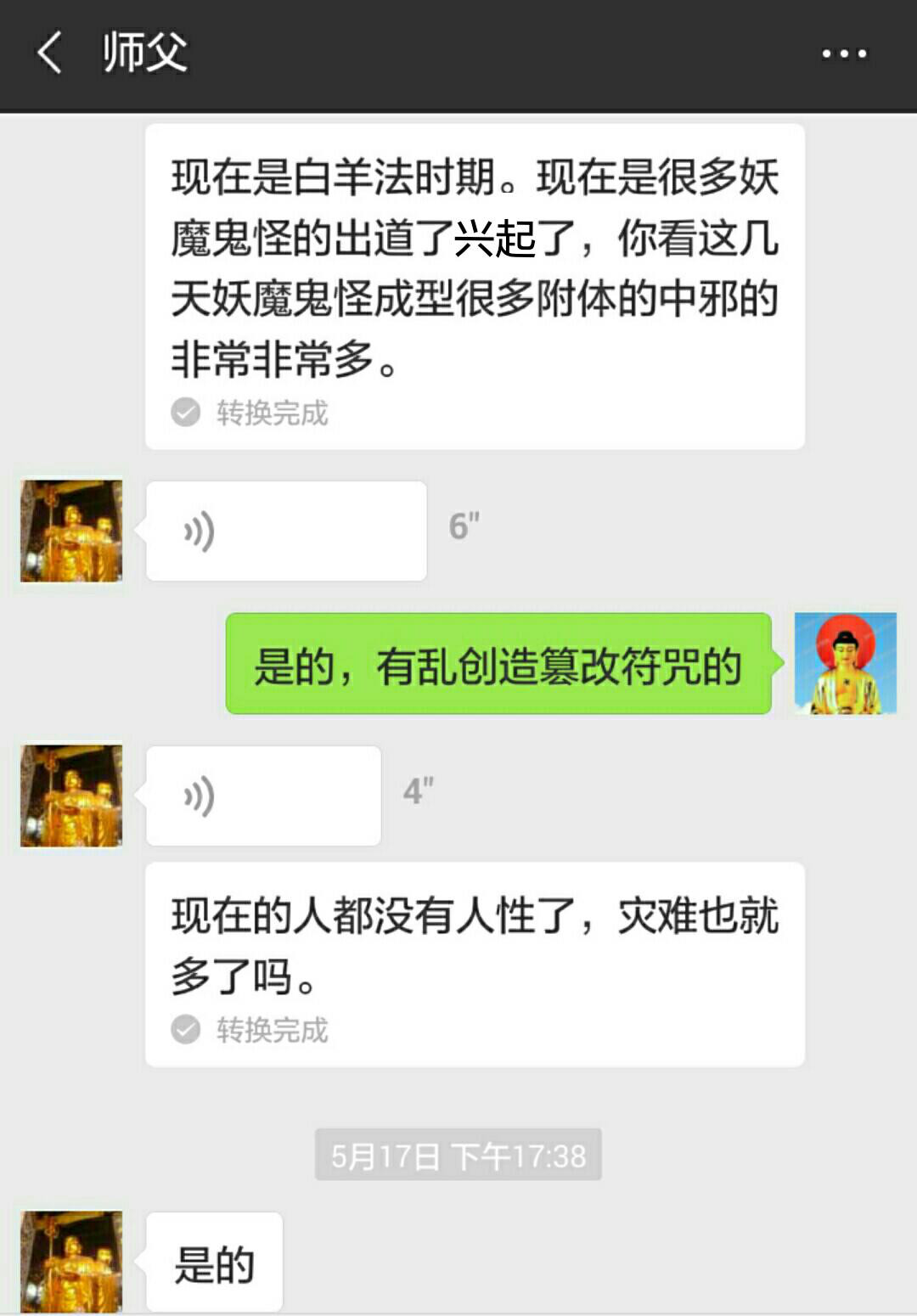Play the 6-second voice message
Image resolution: width=917 pixels, height=1316 pixels.
[x=286, y=531]
